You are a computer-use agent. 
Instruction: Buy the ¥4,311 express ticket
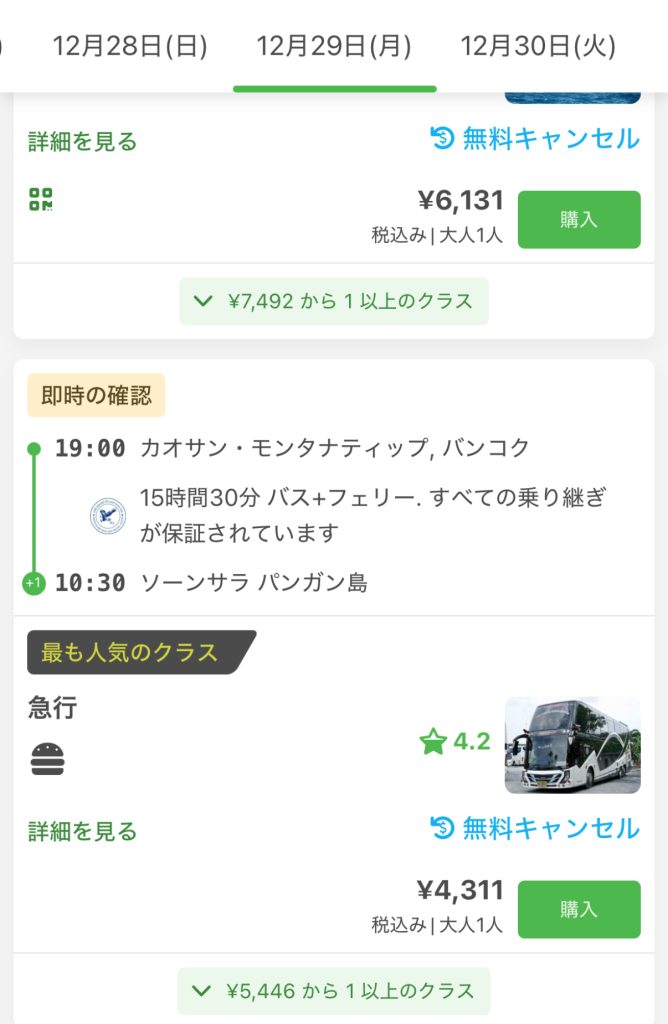[578, 909]
